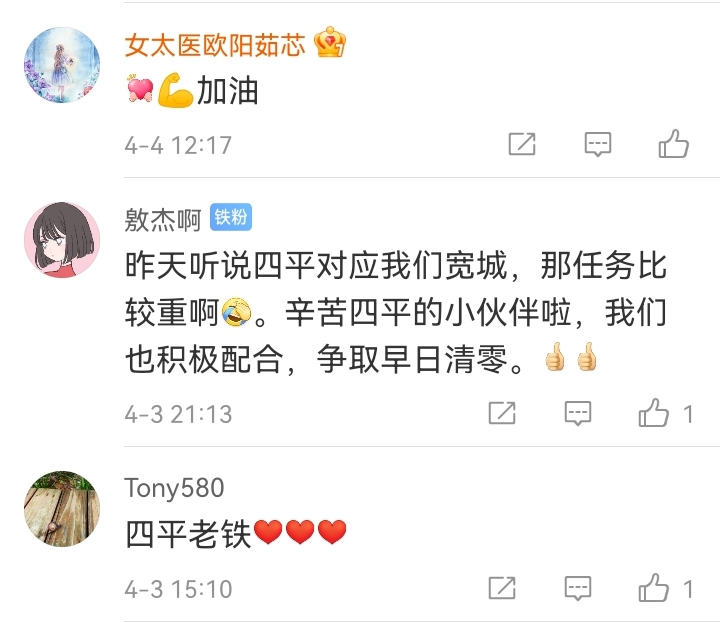Like the 加油 comment
This screenshot has width=720, height=623.
coord(674,144)
